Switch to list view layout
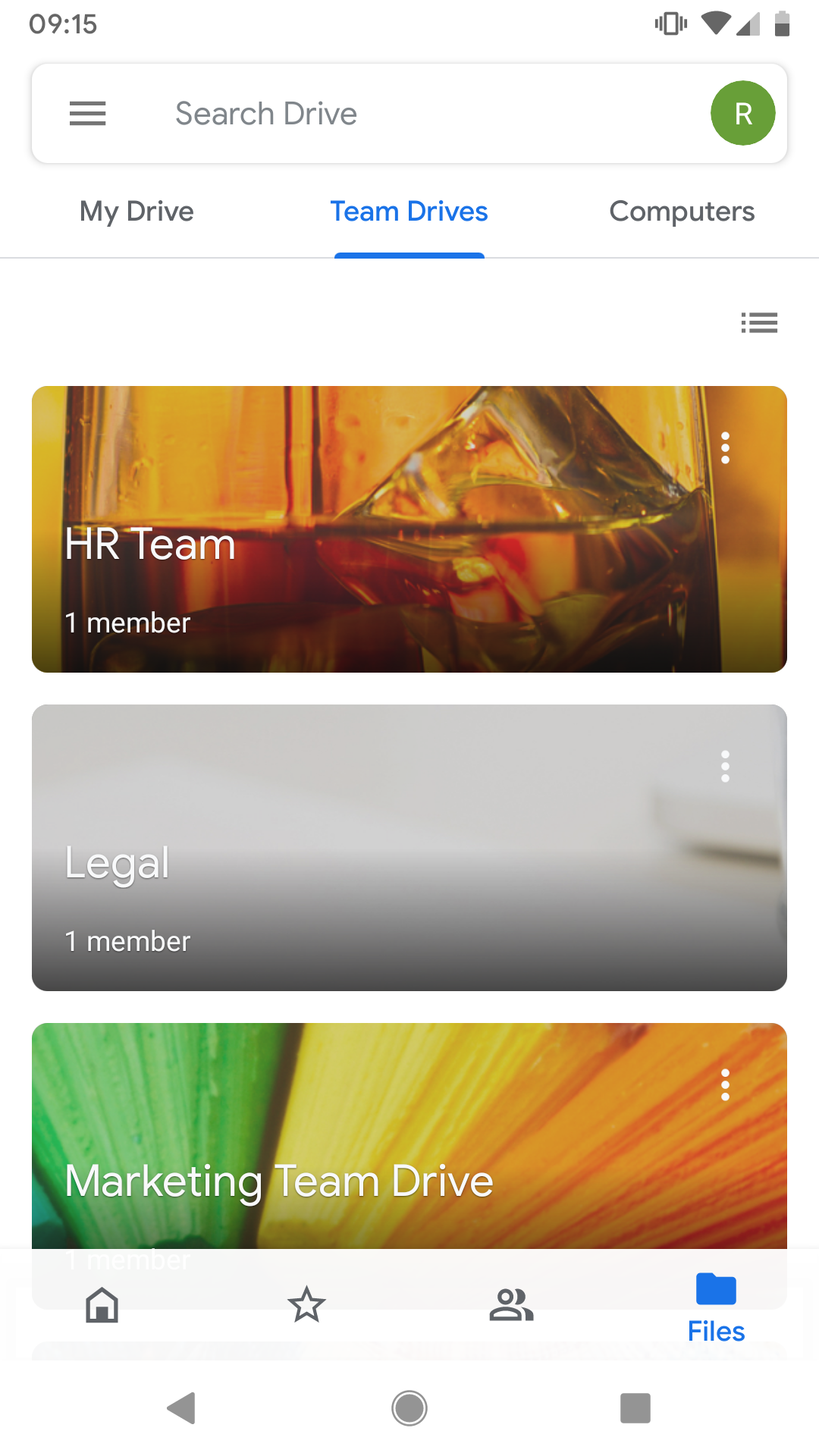The width and height of the screenshot is (819, 1456). click(759, 323)
